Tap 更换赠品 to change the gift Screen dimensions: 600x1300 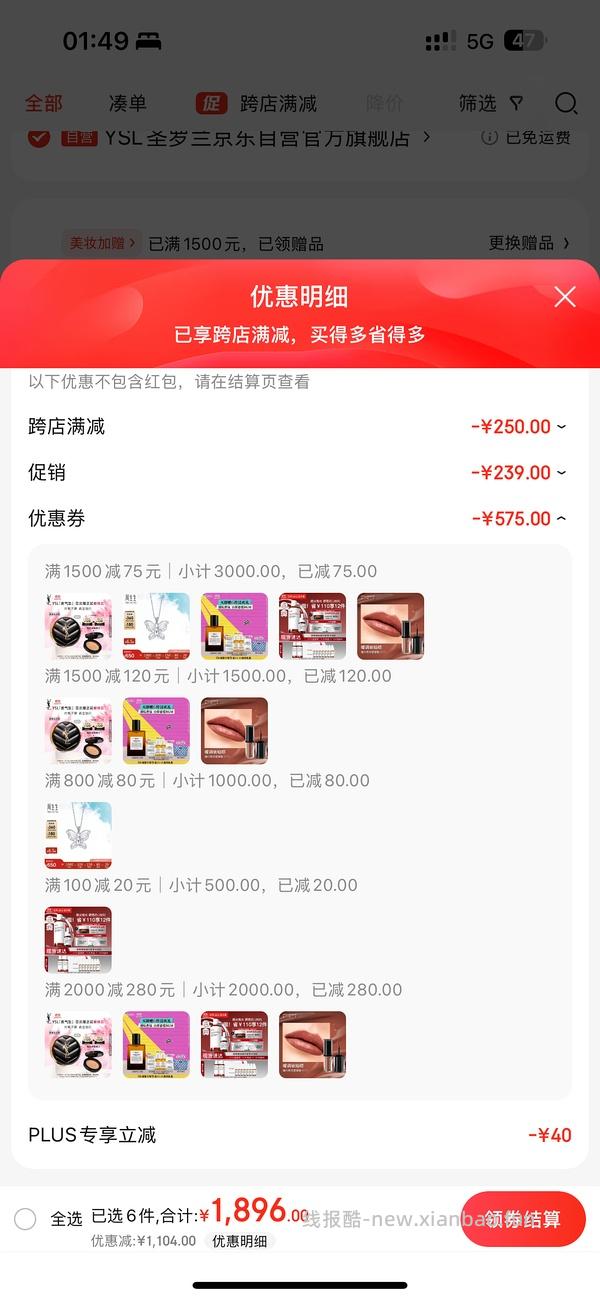[x=529, y=243]
